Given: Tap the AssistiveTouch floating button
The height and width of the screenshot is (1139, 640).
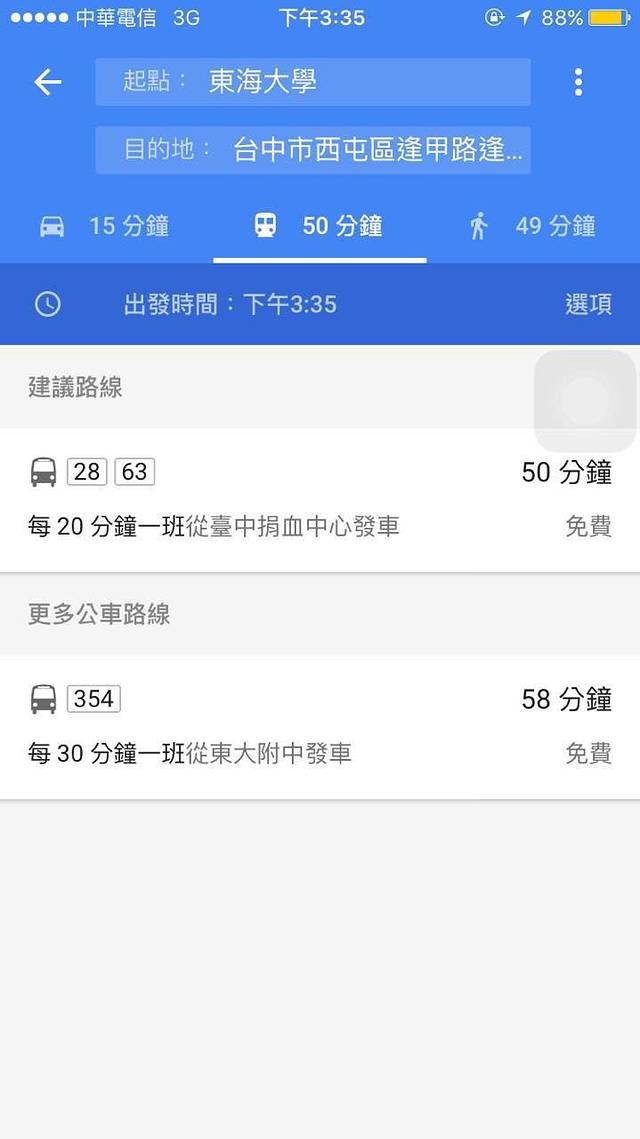Looking at the screenshot, I should pos(585,401).
